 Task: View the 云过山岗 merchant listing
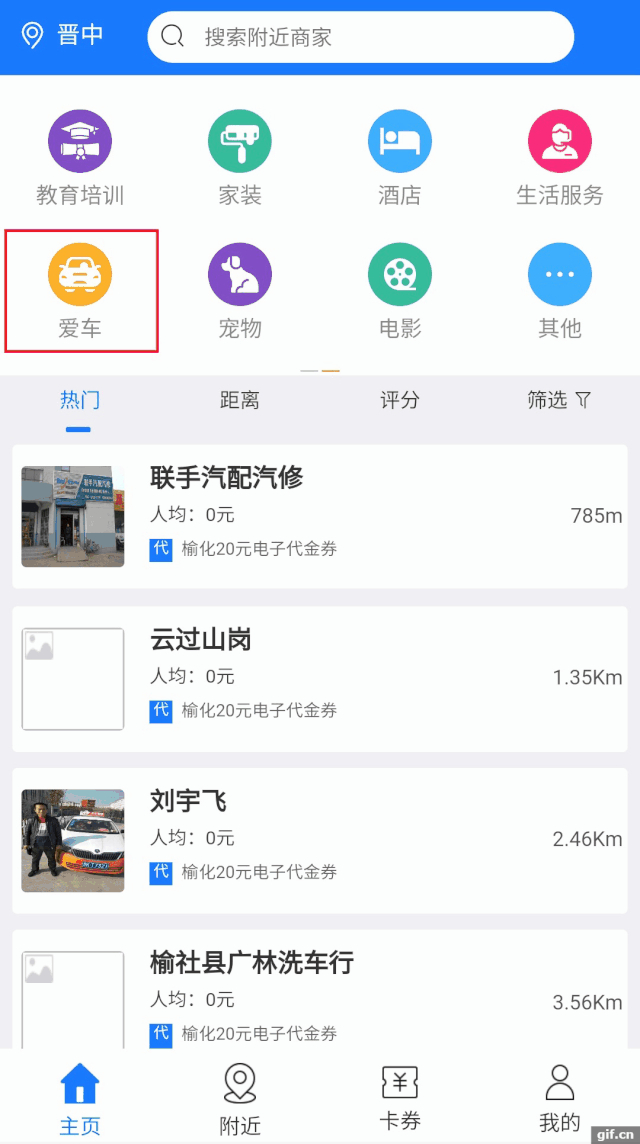point(320,678)
